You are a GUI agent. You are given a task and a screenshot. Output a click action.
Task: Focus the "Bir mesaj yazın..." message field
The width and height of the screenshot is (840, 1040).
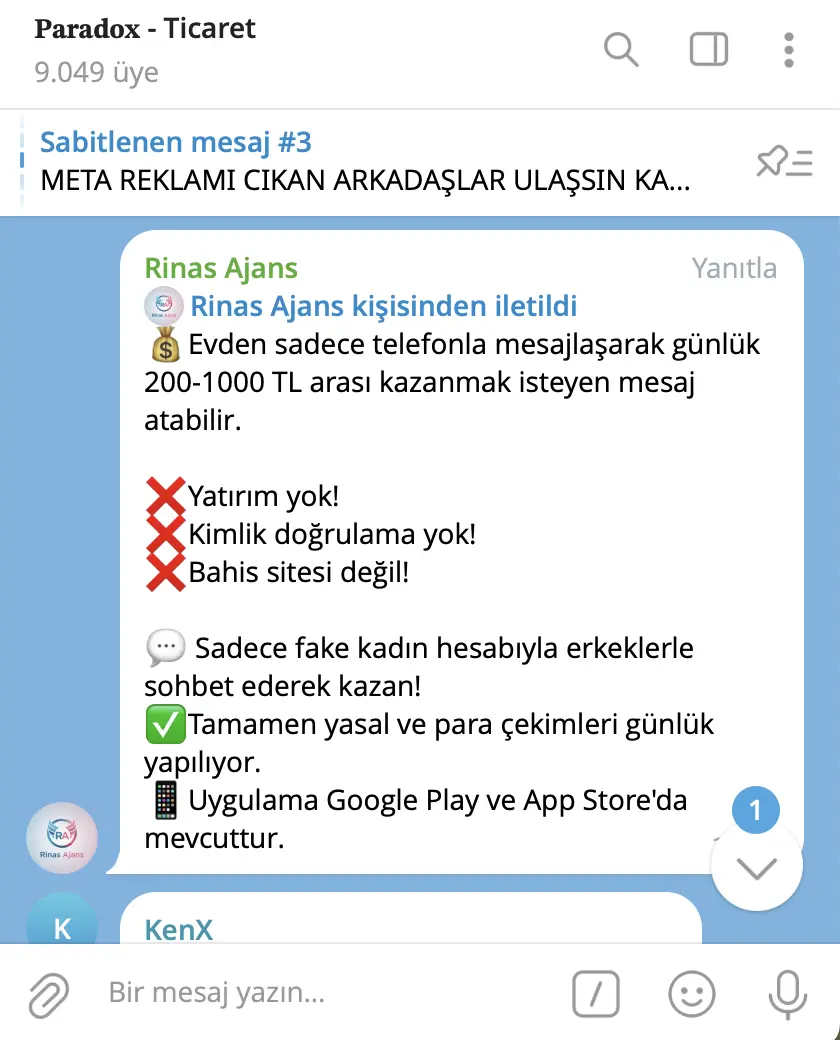point(330,994)
